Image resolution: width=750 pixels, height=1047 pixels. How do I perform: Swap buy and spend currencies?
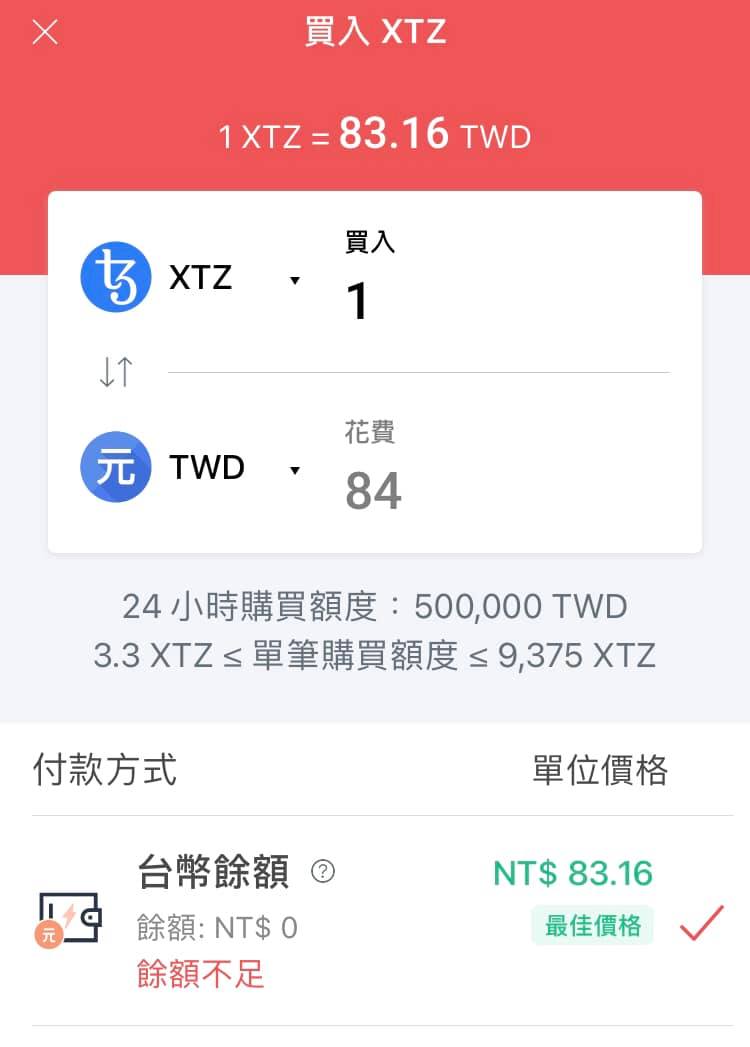pyautogui.click(x=116, y=373)
